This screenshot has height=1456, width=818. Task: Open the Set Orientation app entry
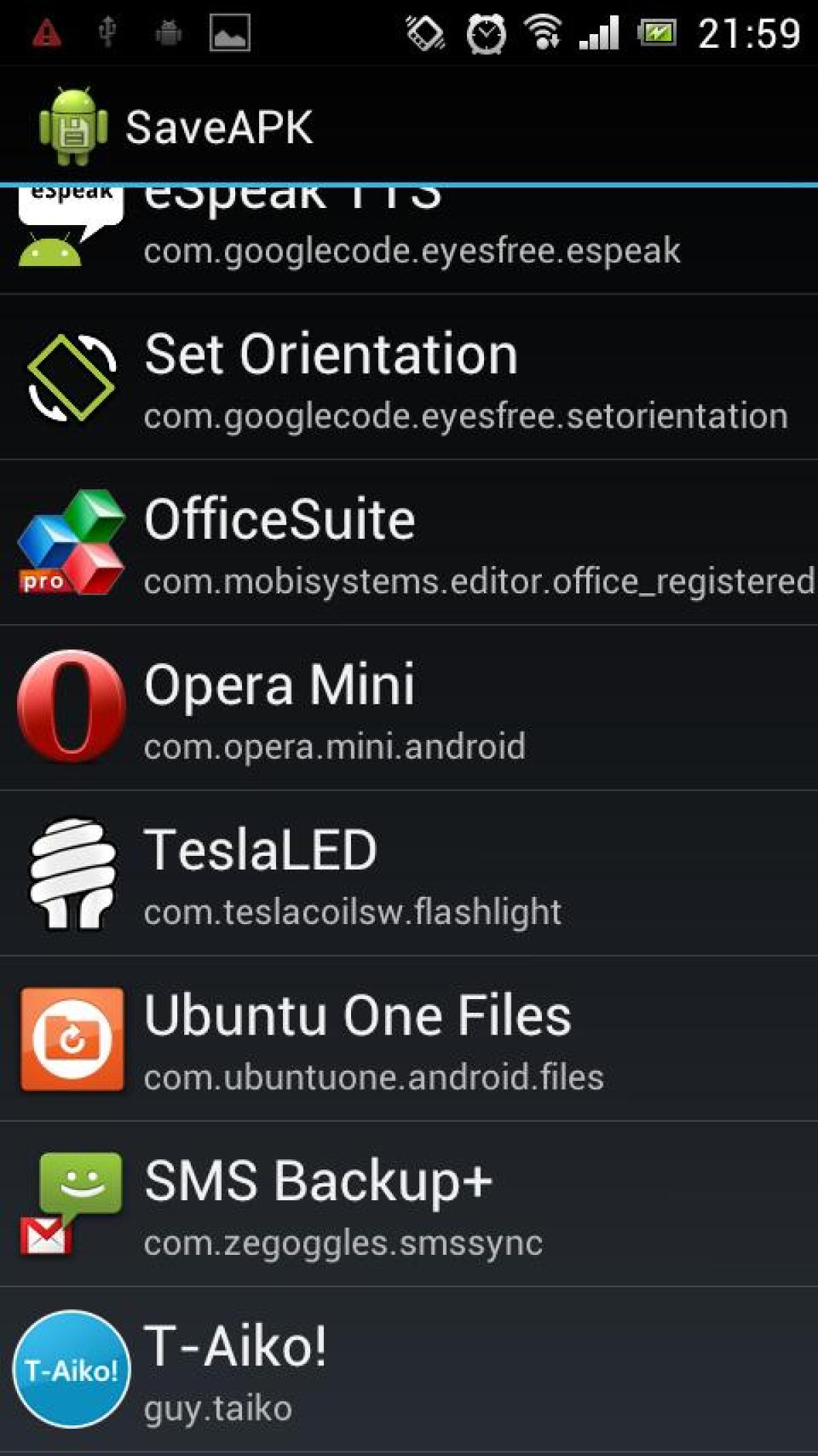[x=409, y=382]
